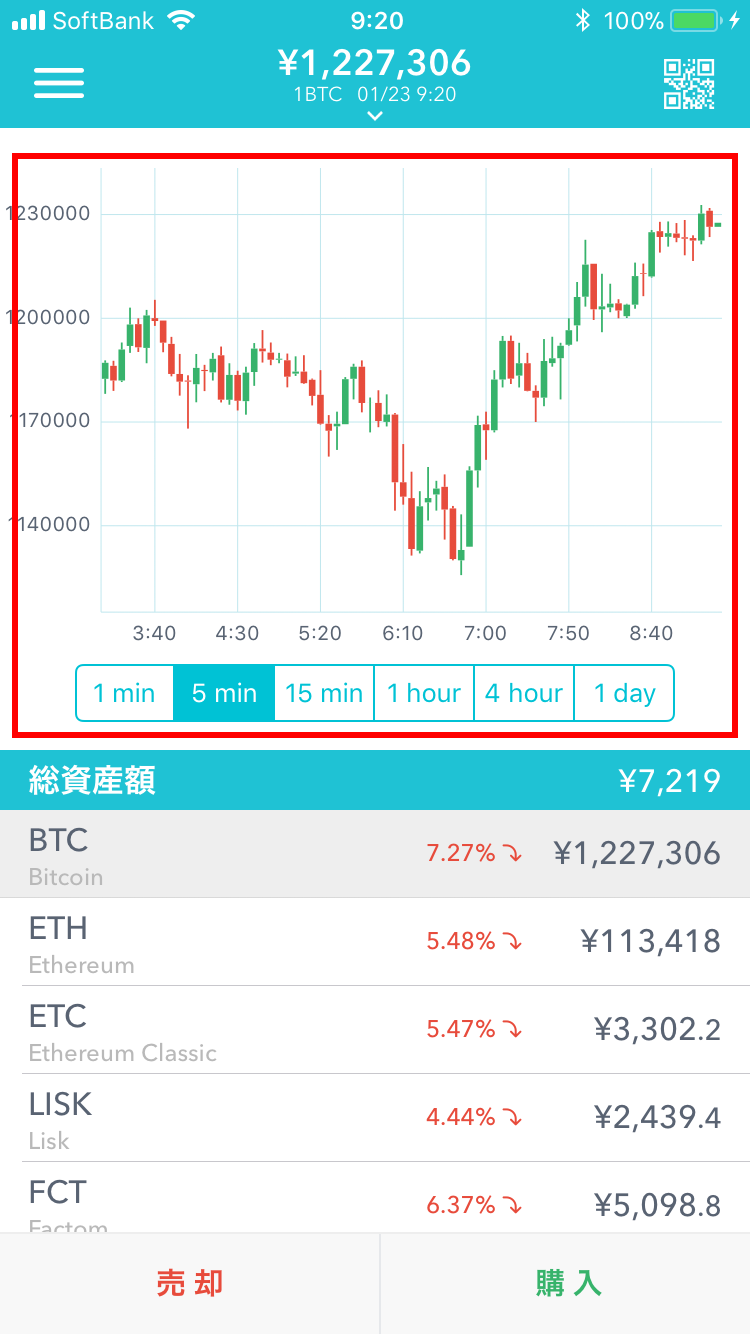This screenshot has width=750, height=1334.
Task: Select the BTC Bitcoin row
Action: [375, 854]
